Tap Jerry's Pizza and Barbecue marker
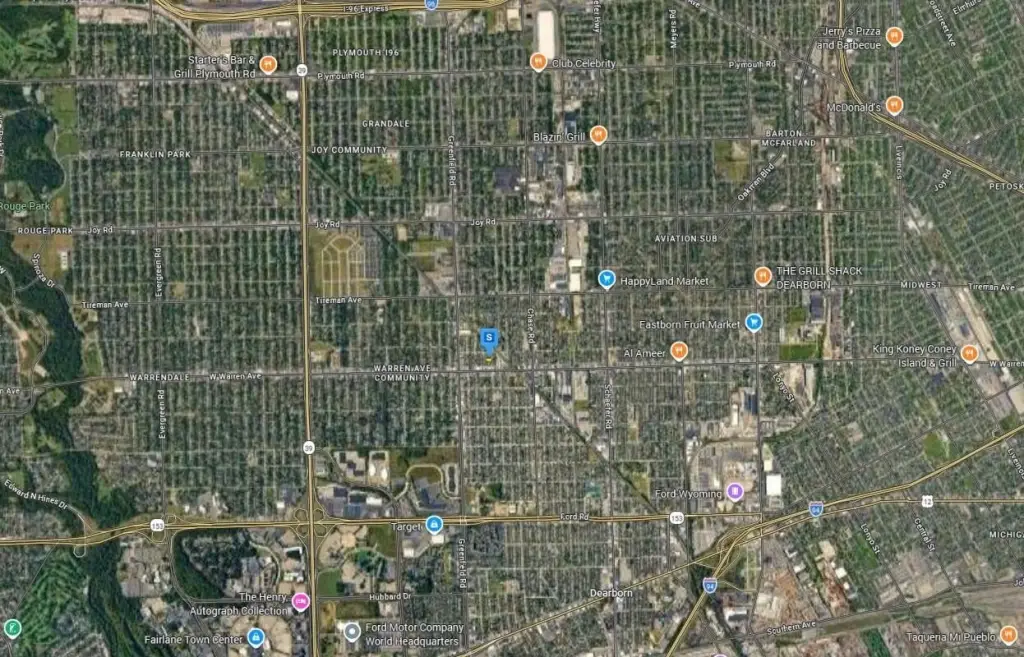Image resolution: width=1024 pixels, height=657 pixels. pyautogui.click(x=894, y=37)
